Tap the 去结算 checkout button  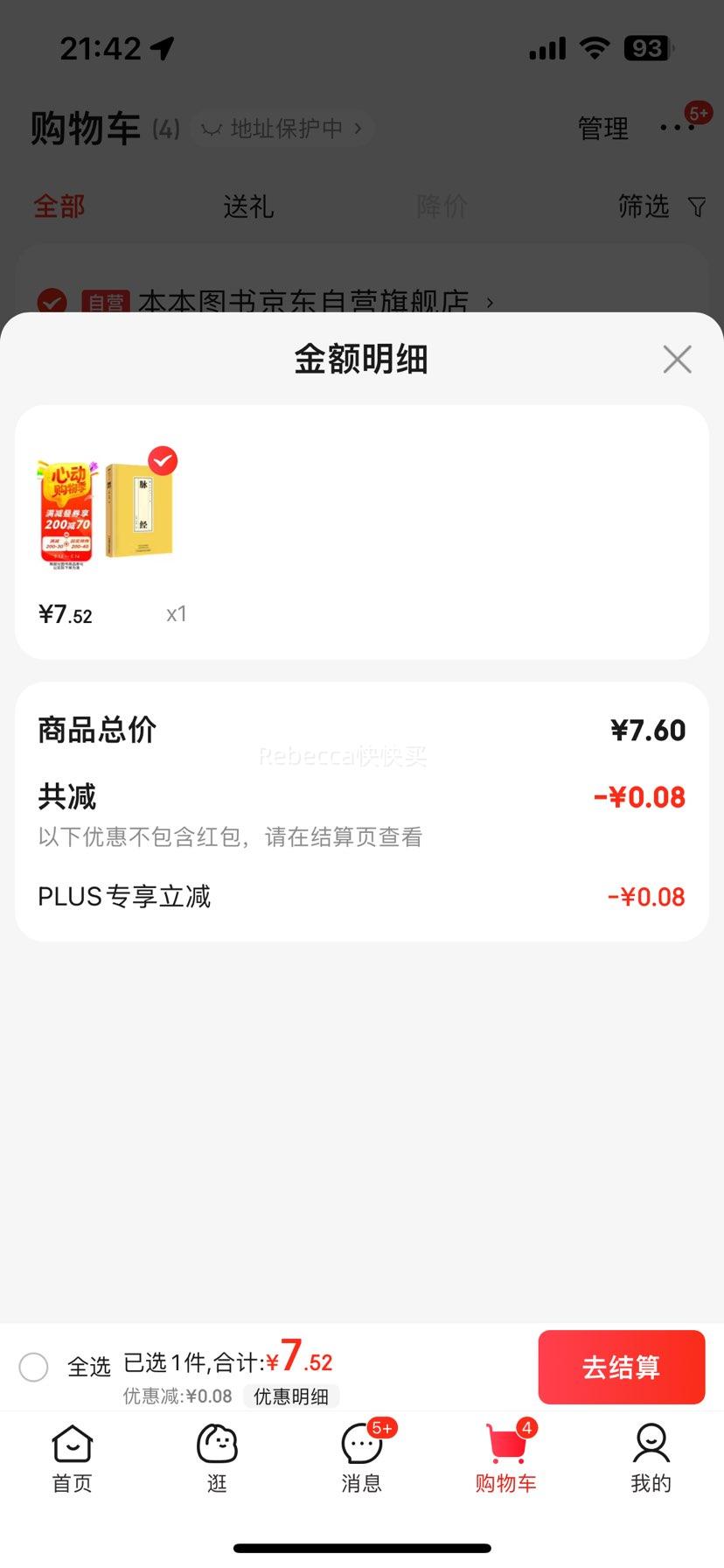coord(621,1367)
